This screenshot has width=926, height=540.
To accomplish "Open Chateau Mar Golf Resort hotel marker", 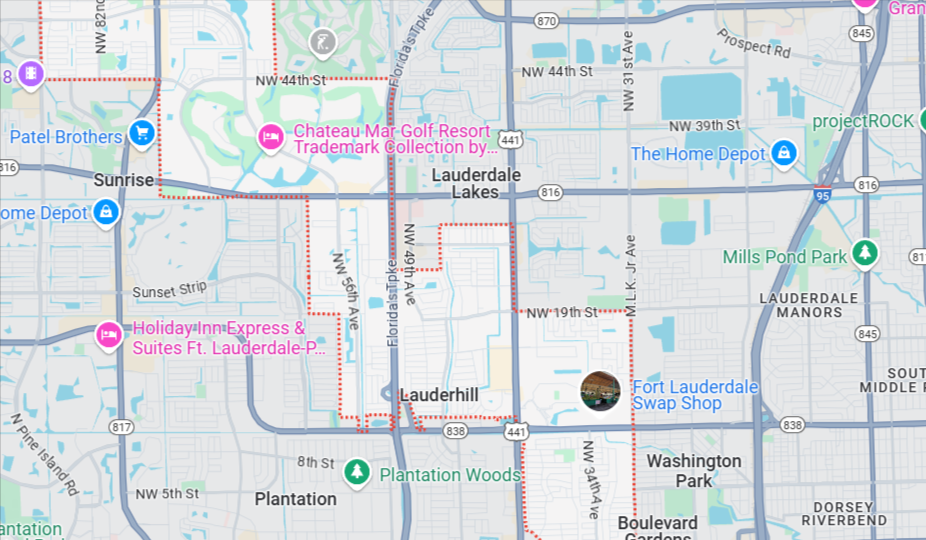I will click(270, 137).
